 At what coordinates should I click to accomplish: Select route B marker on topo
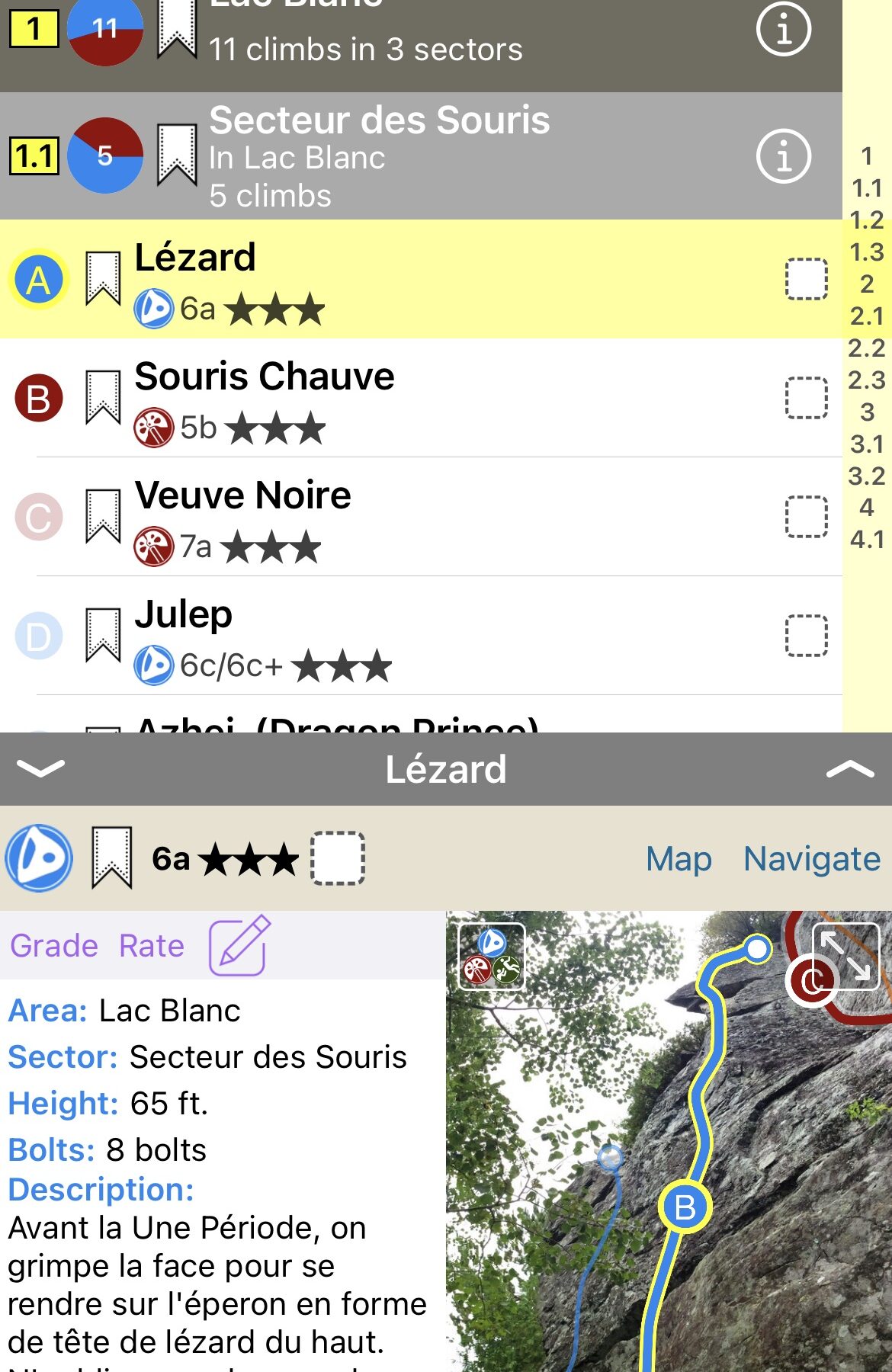[x=685, y=1207]
